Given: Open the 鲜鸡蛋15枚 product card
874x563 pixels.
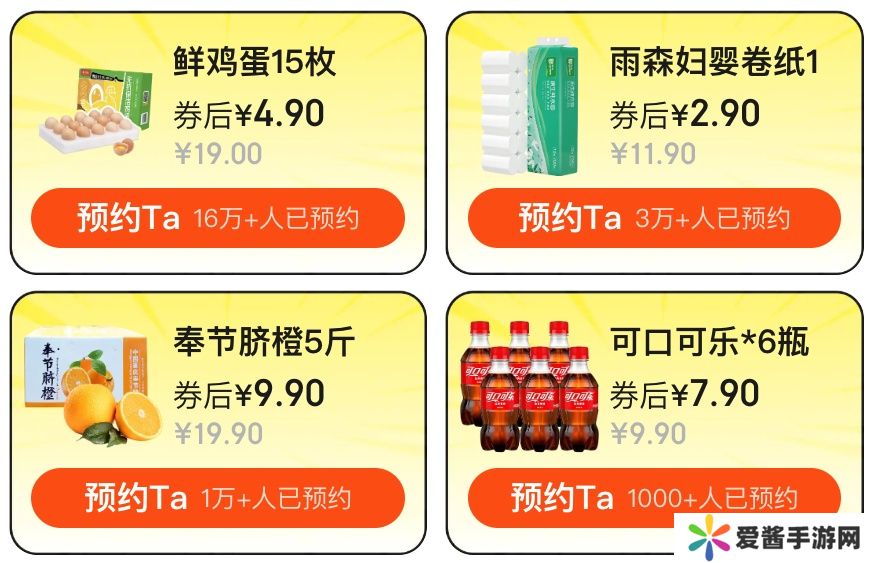Looking at the screenshot, I should point(255,63).
